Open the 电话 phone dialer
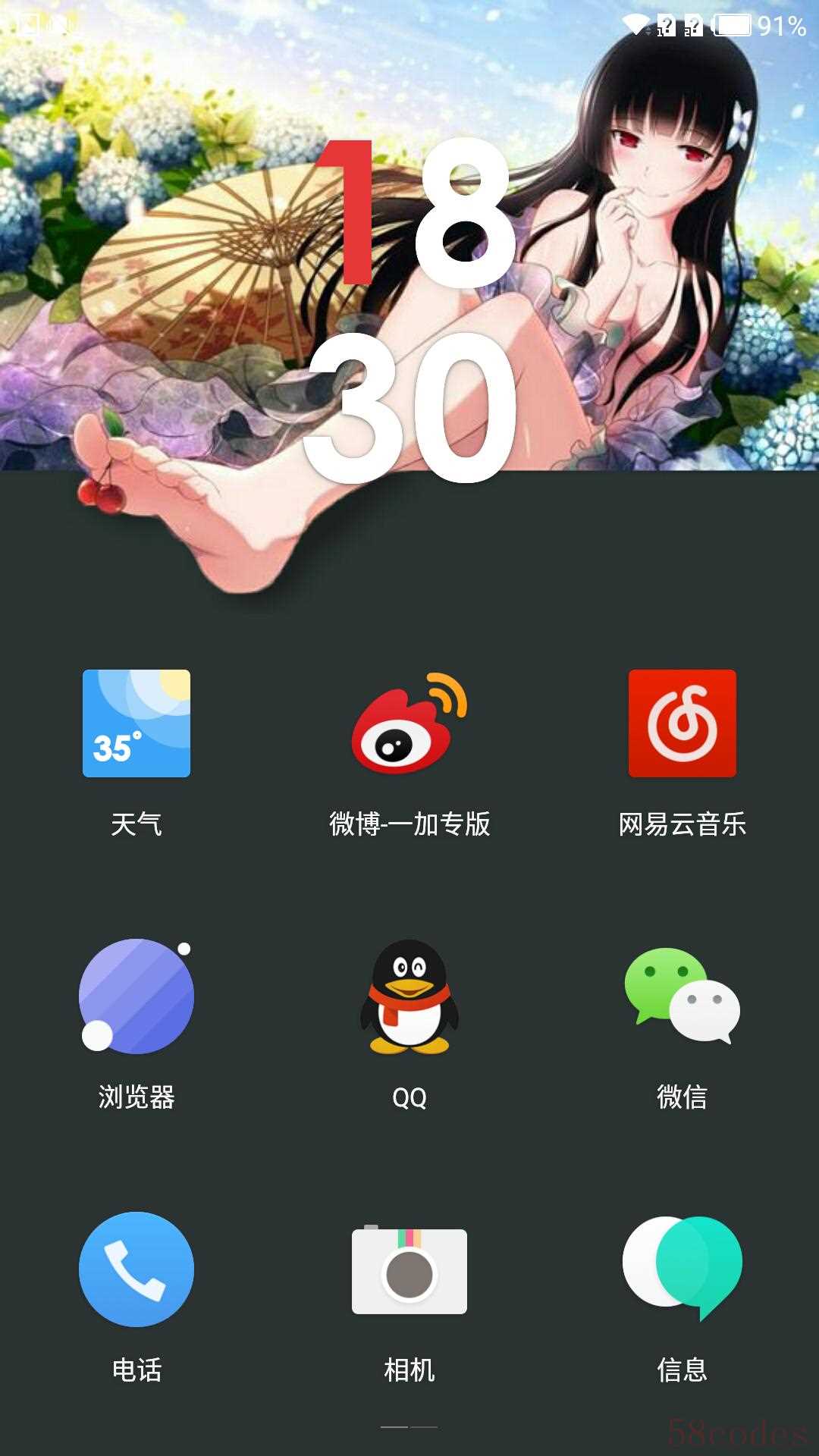819x1456 pixels. point(136,1269)
